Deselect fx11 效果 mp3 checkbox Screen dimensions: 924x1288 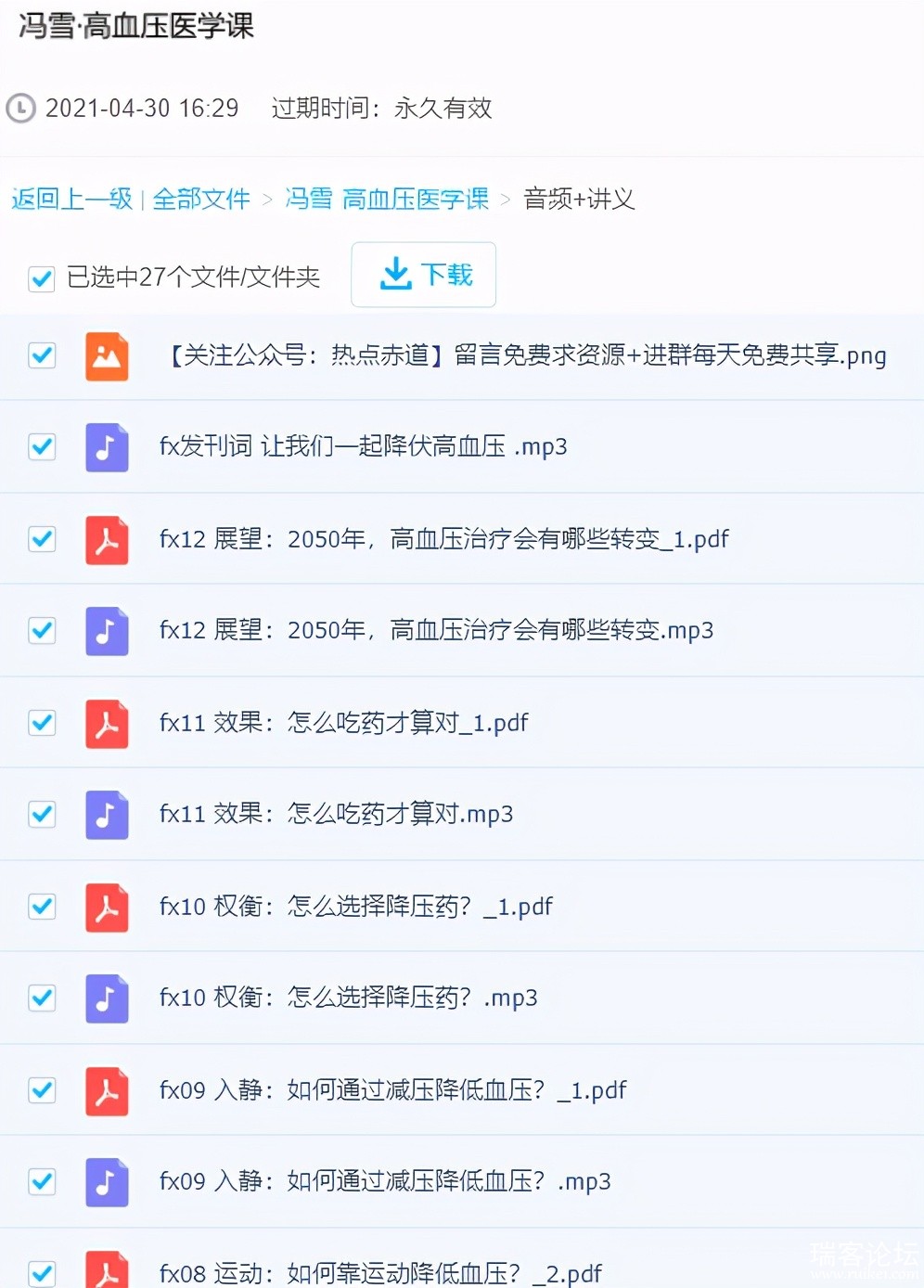42,815
